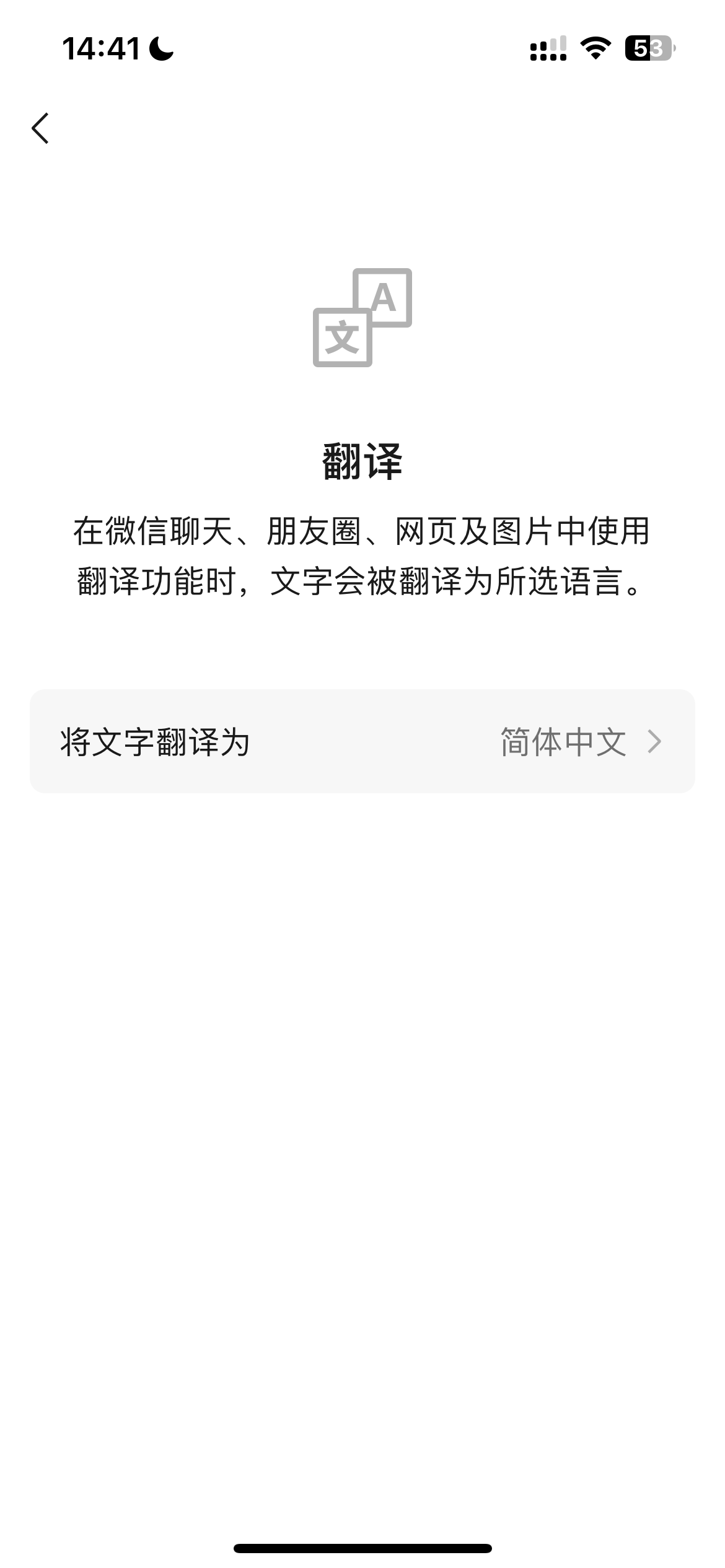Open the 将文字翻译为 language setting row
The height and width of the screenshot is (1568, 725).
pyautogui.click(x=362, y=741)
